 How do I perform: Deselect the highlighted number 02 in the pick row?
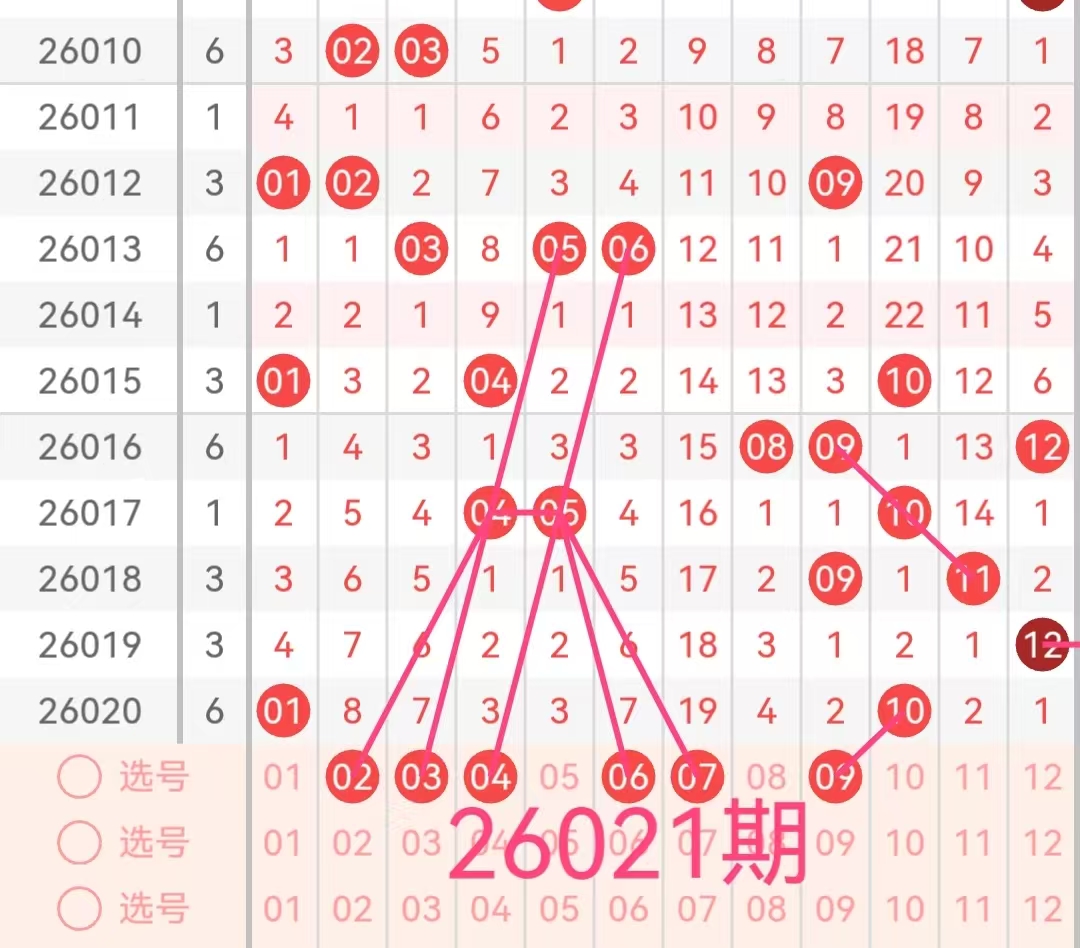[x=352, y=777]
